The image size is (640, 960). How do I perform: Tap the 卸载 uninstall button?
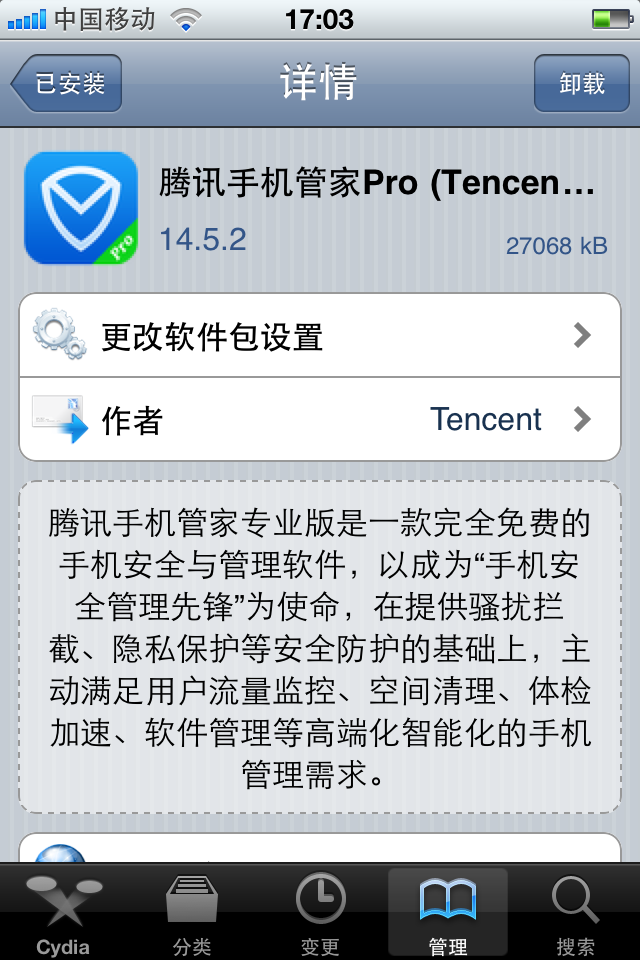581,84
